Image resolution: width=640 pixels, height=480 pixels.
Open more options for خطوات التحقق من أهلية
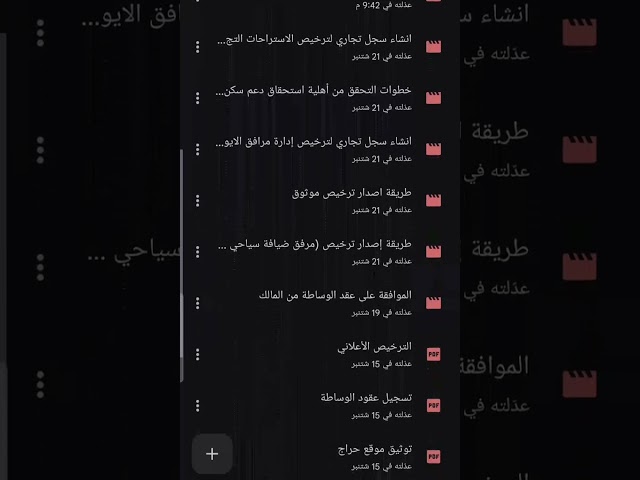coord(198,98)
